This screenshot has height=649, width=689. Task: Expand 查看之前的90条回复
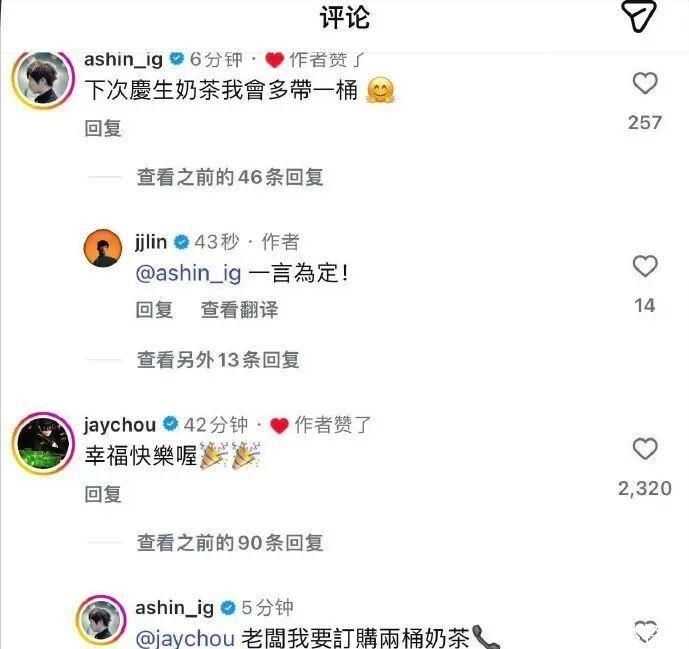[x=230, y=543]
